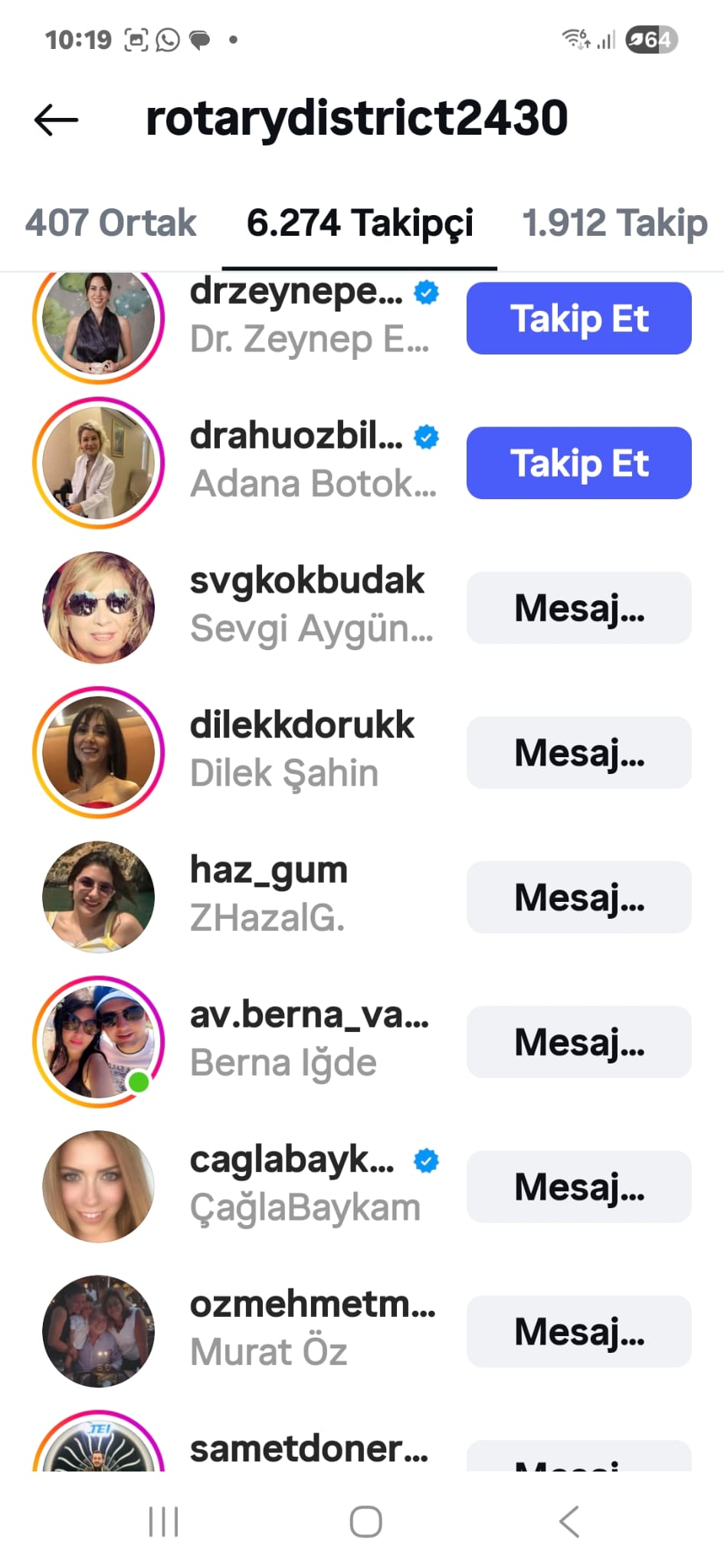Send a message to dilekkdorukk
This screenshot has height=1568, width=724.
click(578, 753)
